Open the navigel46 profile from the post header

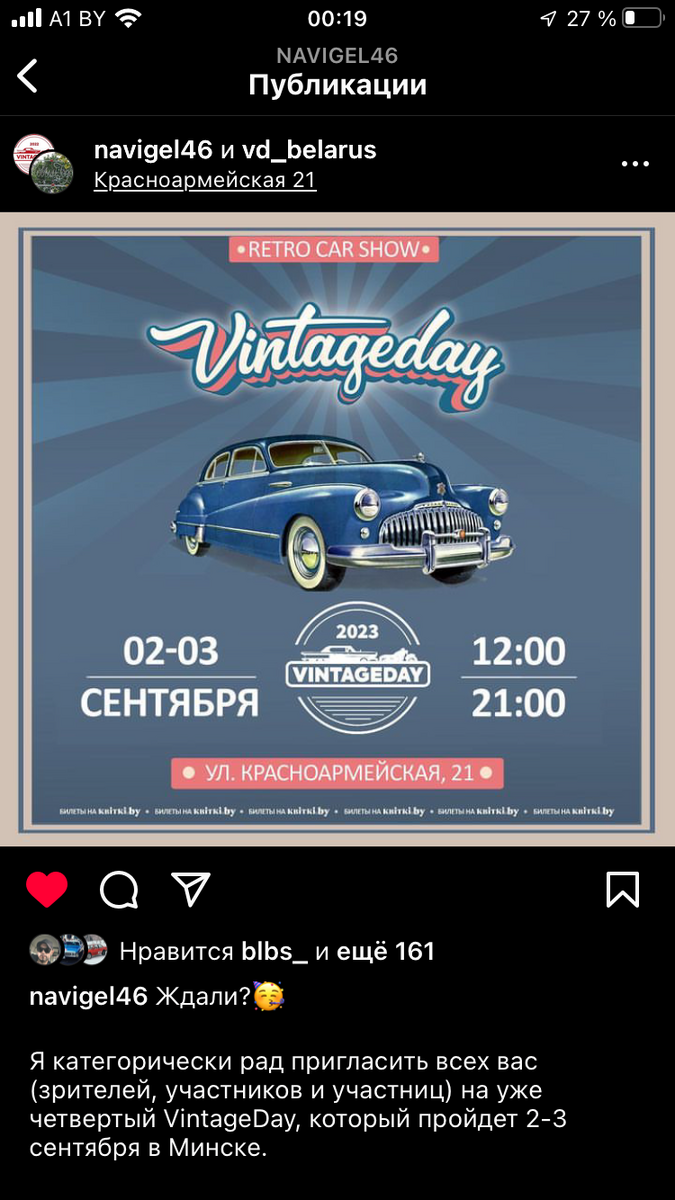click(153, 150)
